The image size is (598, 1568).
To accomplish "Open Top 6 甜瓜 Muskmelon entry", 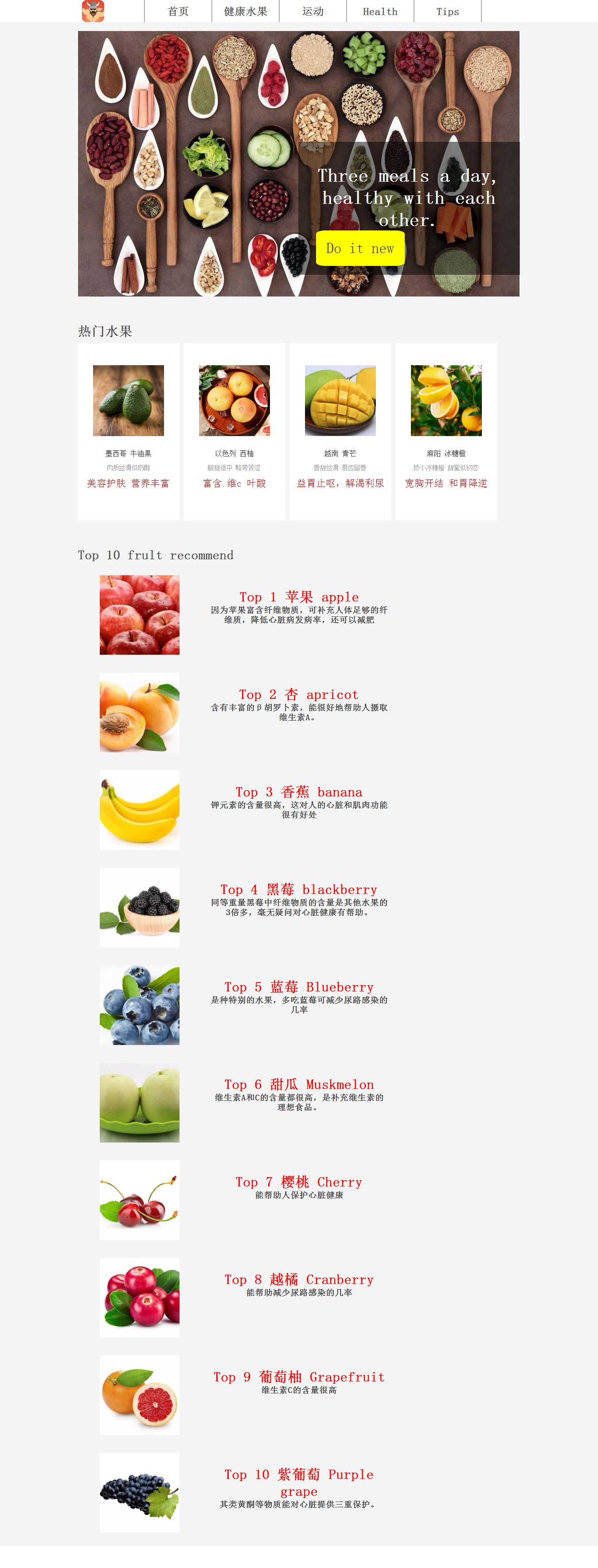I will [x=298, y=1084].
